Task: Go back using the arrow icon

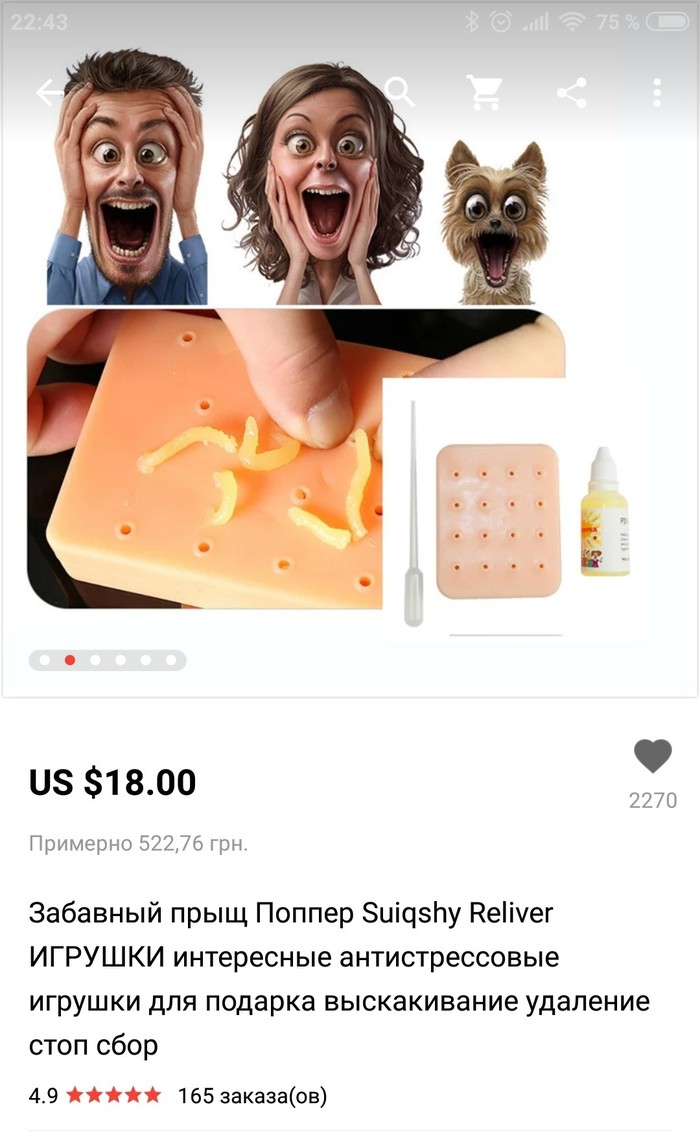Action: coord(50,93)
